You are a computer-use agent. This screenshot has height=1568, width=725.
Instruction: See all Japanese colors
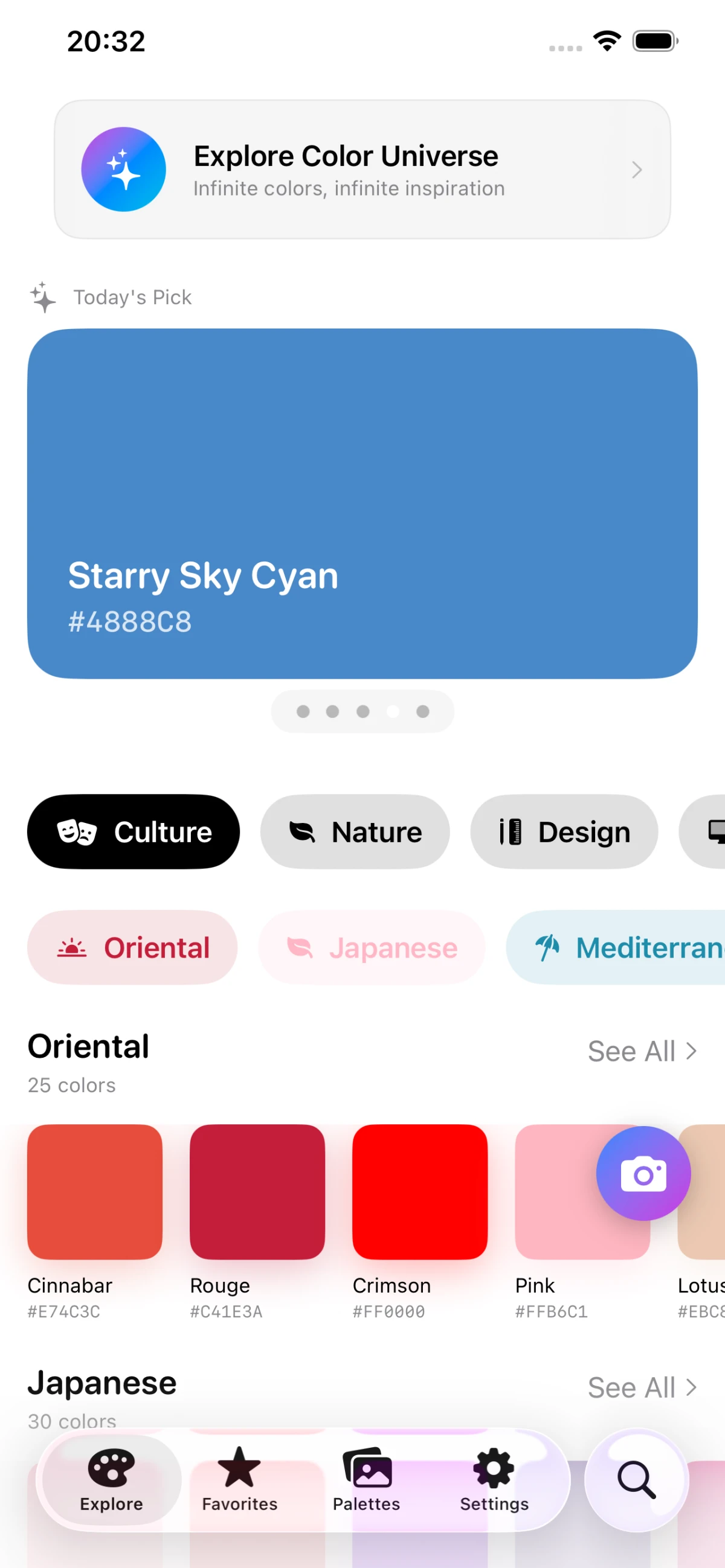[642, 1388]
